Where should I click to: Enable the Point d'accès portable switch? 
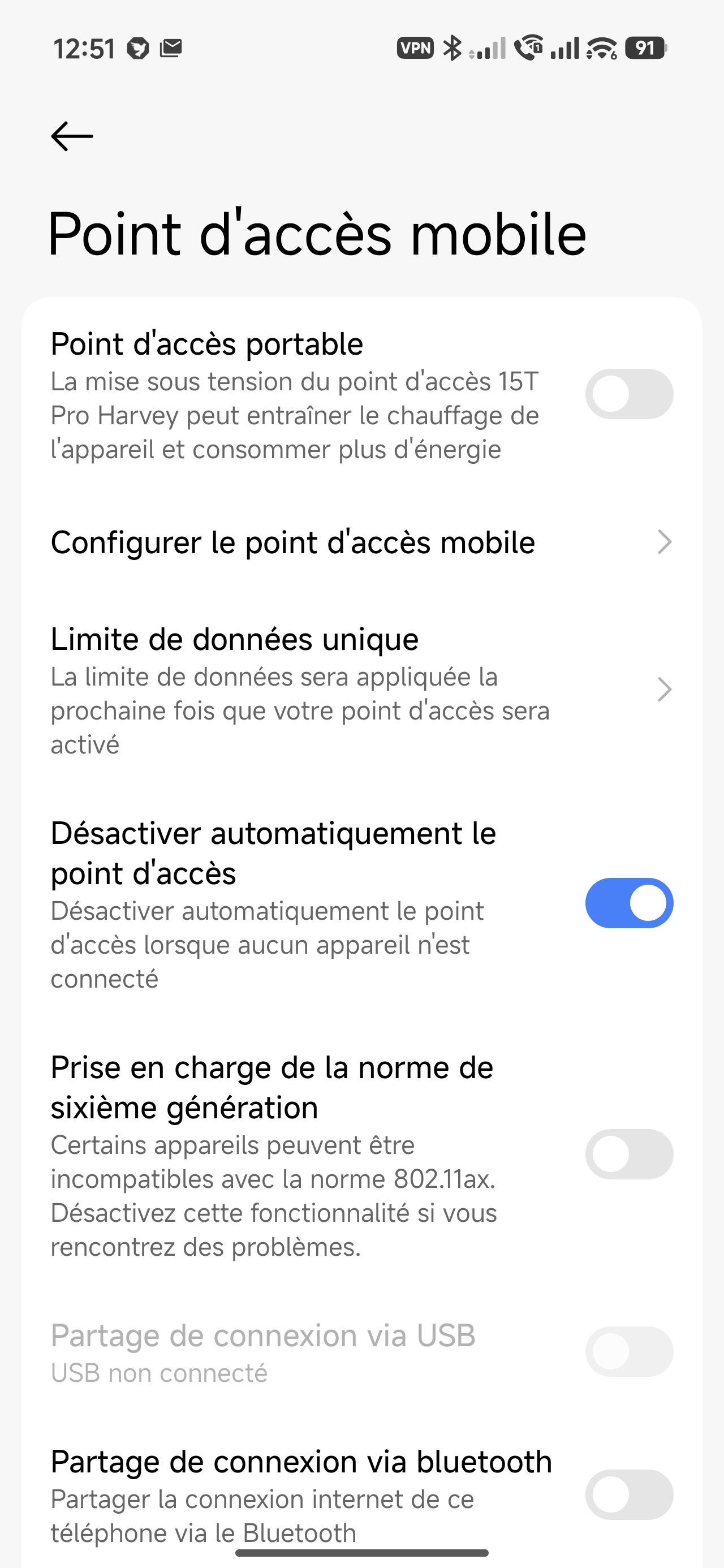coord(629,394)
